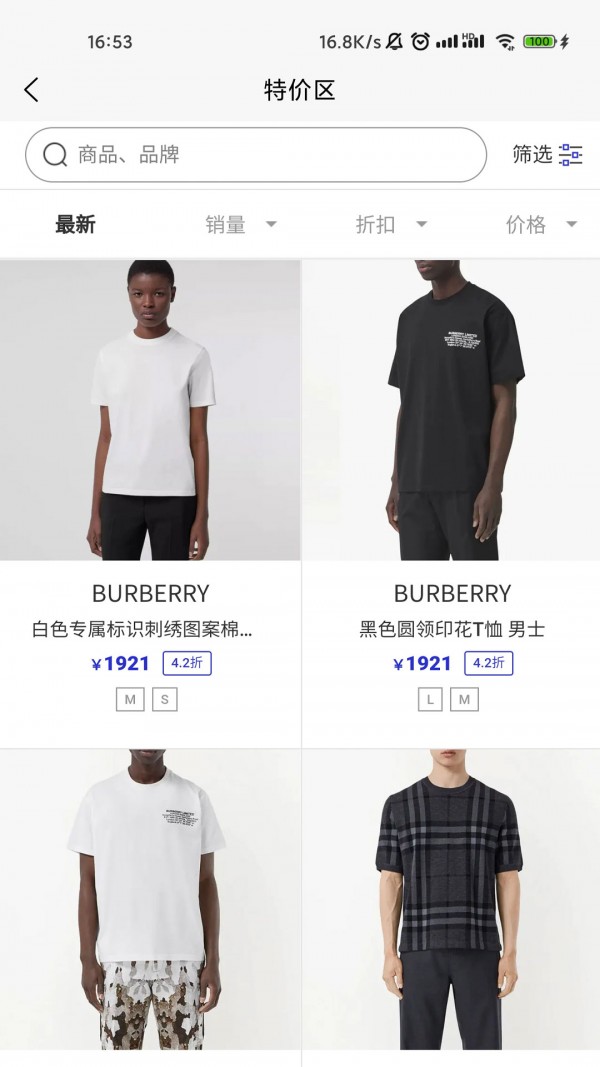Image resolution: width=600 pixels, height=1067 pixels.
Task: Select the 最新 sorting tab
Action: (75, 225)
